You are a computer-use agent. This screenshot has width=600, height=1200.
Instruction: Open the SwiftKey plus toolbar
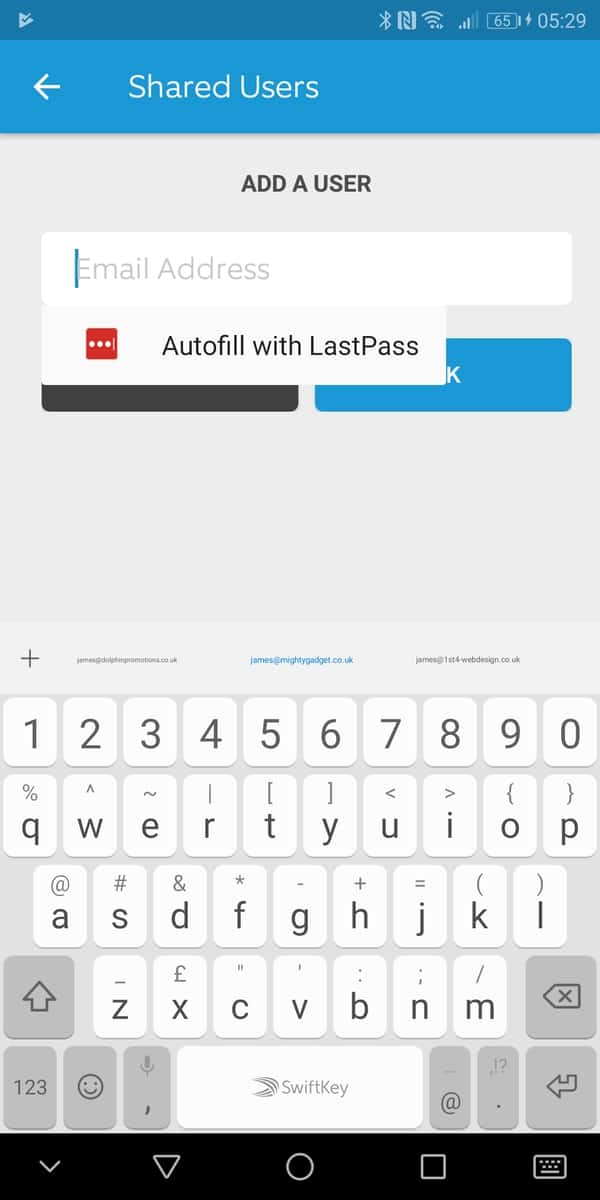[30, 658]
